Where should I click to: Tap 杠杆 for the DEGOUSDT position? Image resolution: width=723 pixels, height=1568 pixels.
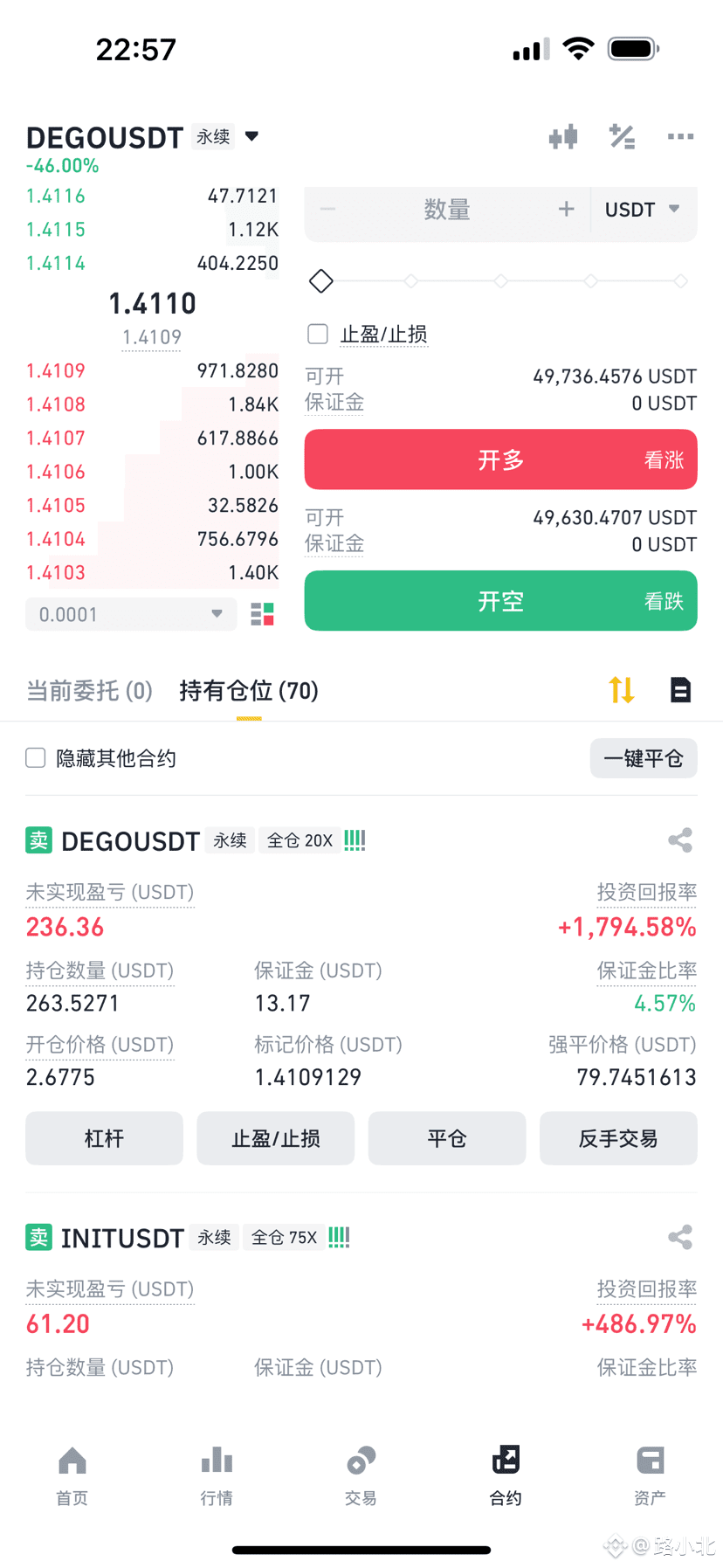[x=104, y=1138]
